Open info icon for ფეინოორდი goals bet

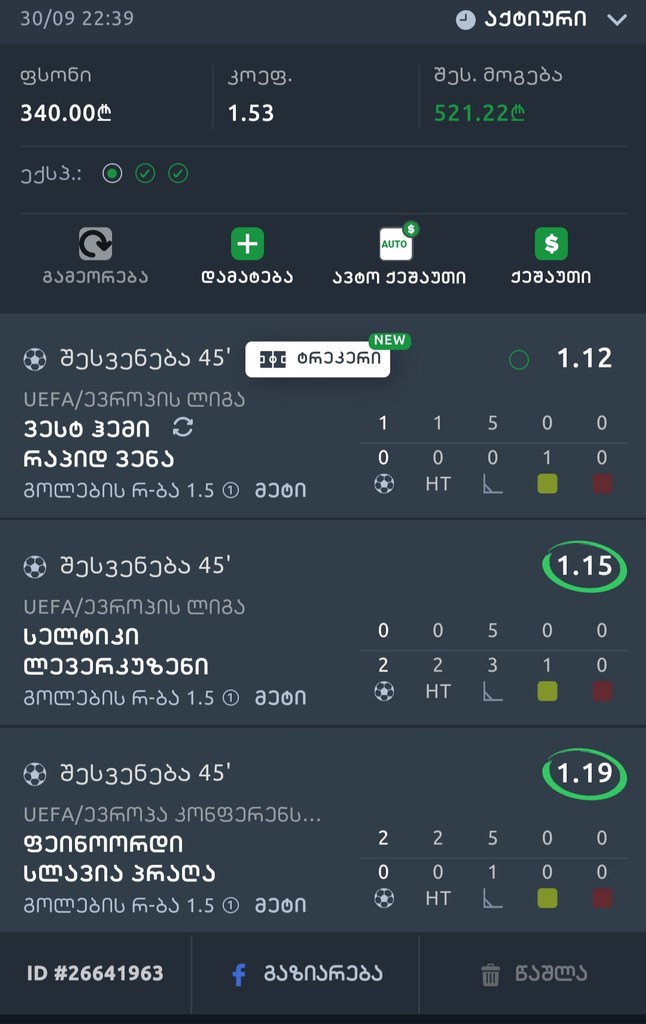[x=230, y=906]
